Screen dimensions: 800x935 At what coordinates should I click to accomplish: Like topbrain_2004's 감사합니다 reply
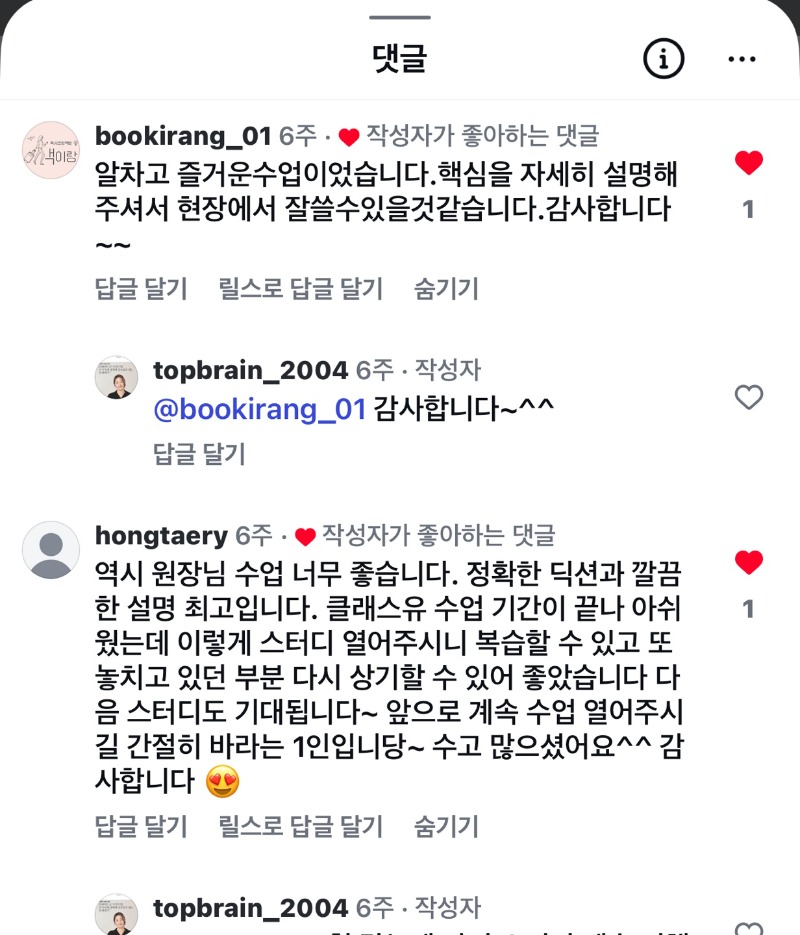(x=748, y=398)
